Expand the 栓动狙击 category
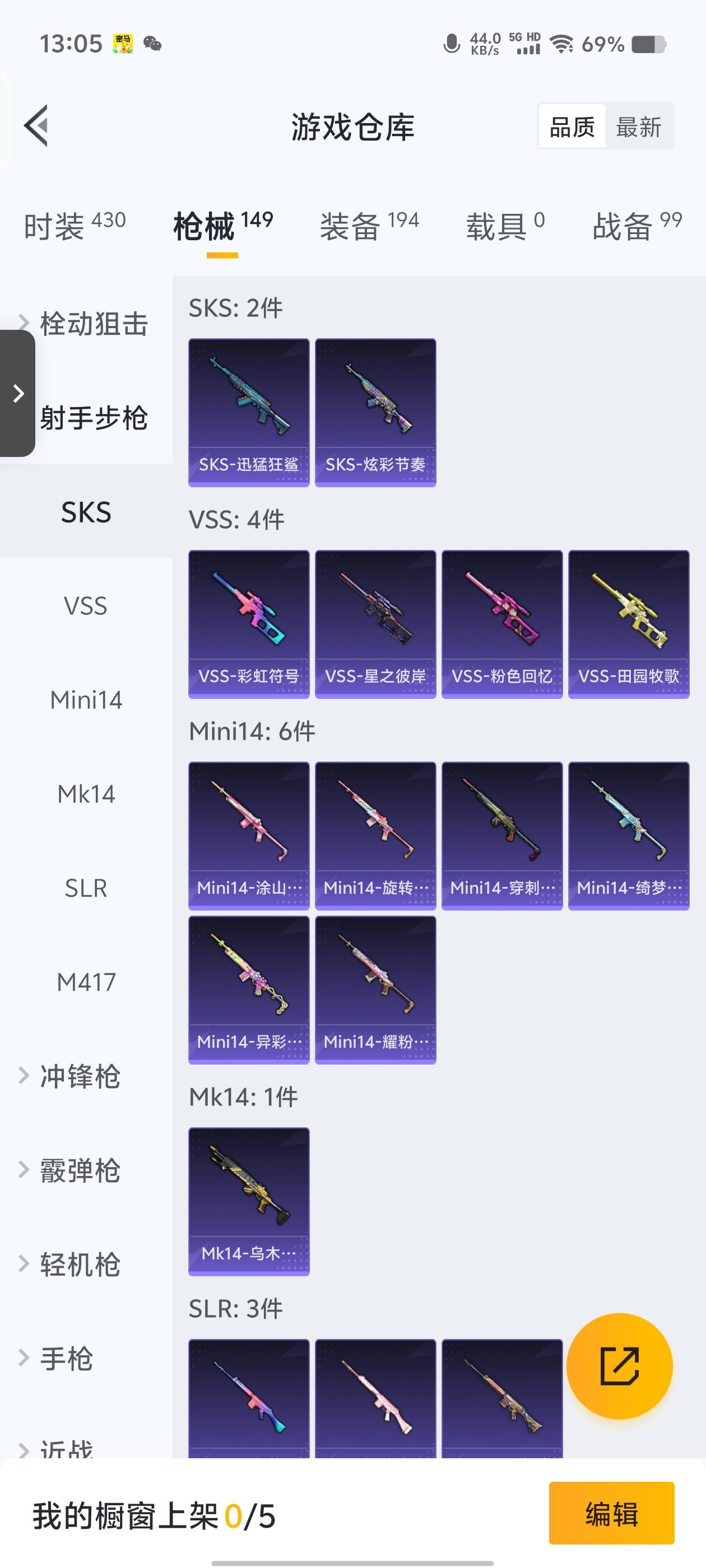 (93, 323)
